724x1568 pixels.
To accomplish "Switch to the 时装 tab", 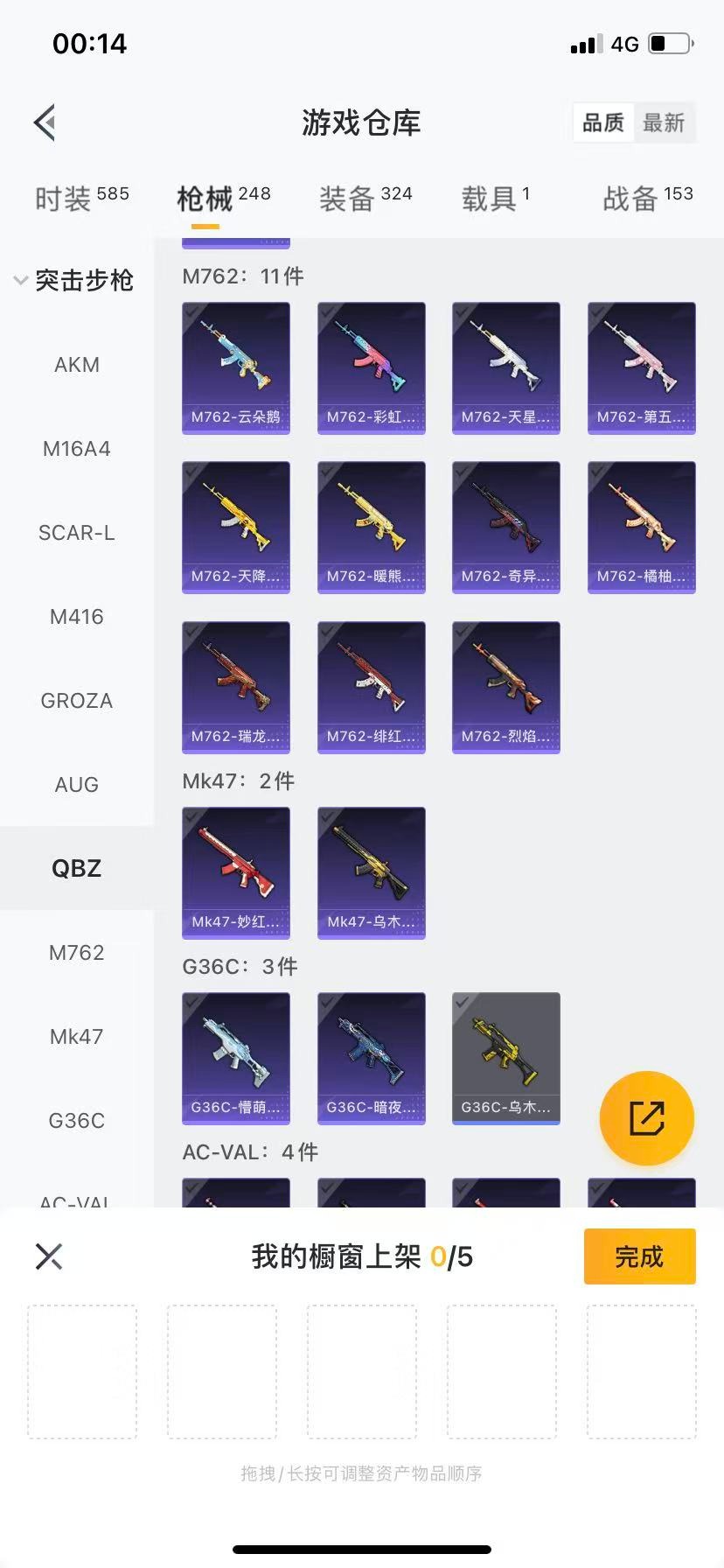I will coord(81,198).
